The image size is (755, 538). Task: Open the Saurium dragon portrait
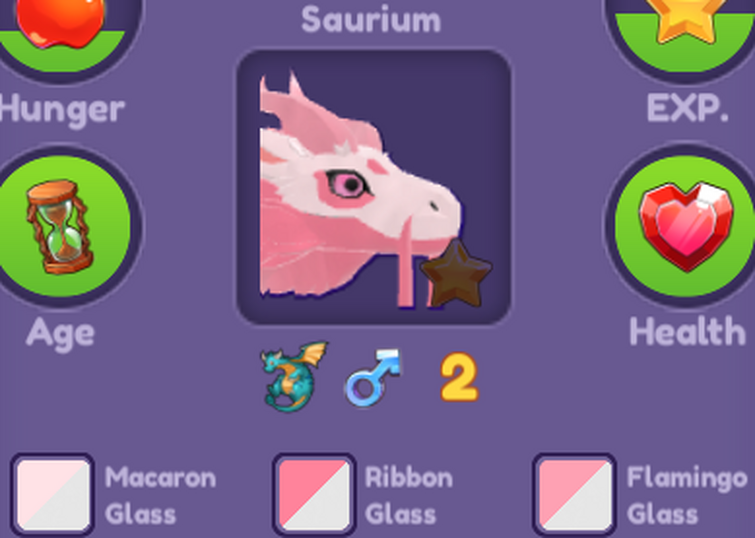pos(373,187)
